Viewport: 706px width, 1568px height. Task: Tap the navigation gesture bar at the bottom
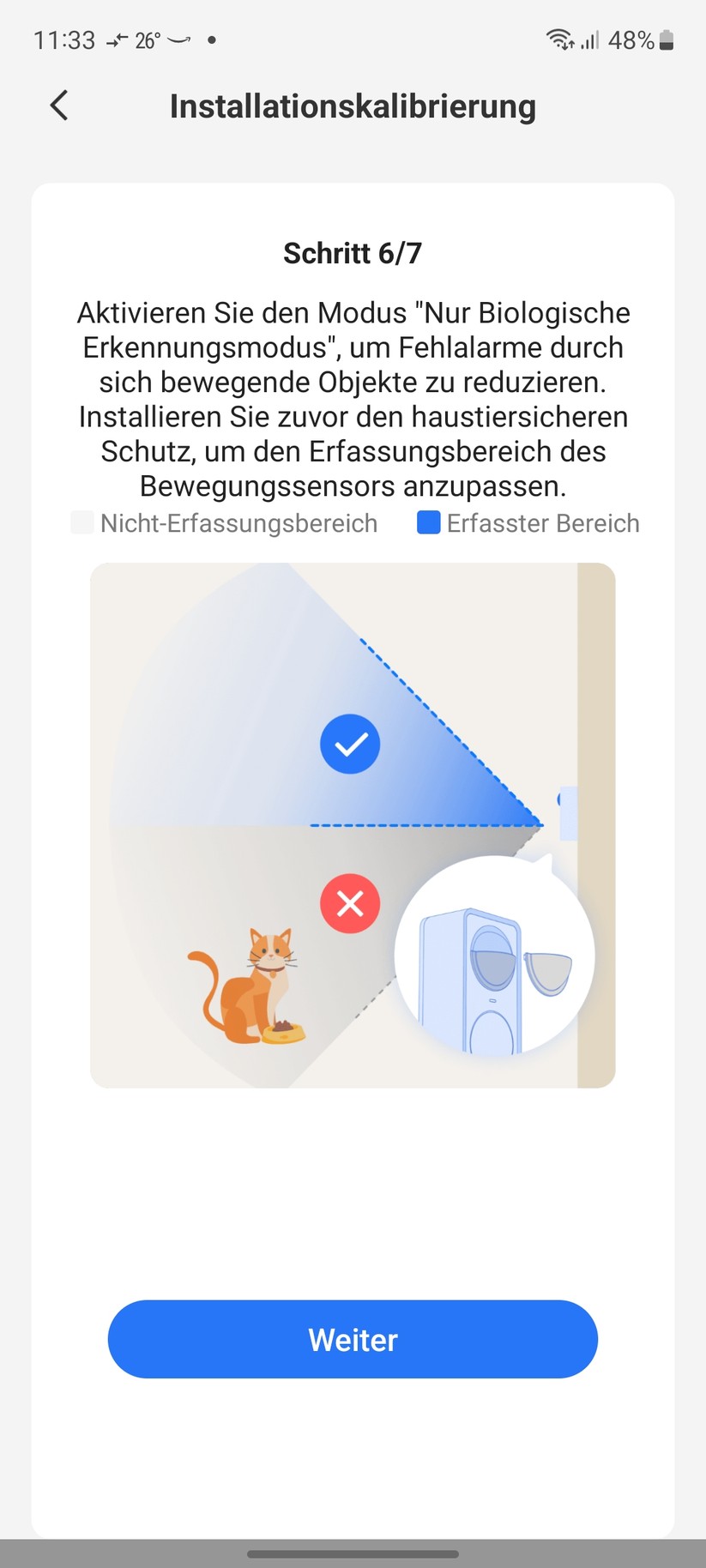pyautogui.click(x=353, y=1554)
